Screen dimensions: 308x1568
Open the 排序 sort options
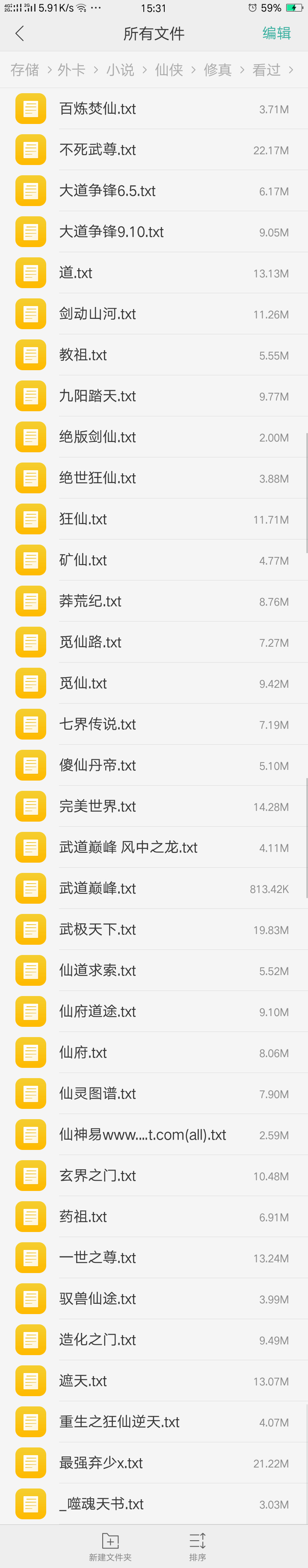[x=197, y=1546]
